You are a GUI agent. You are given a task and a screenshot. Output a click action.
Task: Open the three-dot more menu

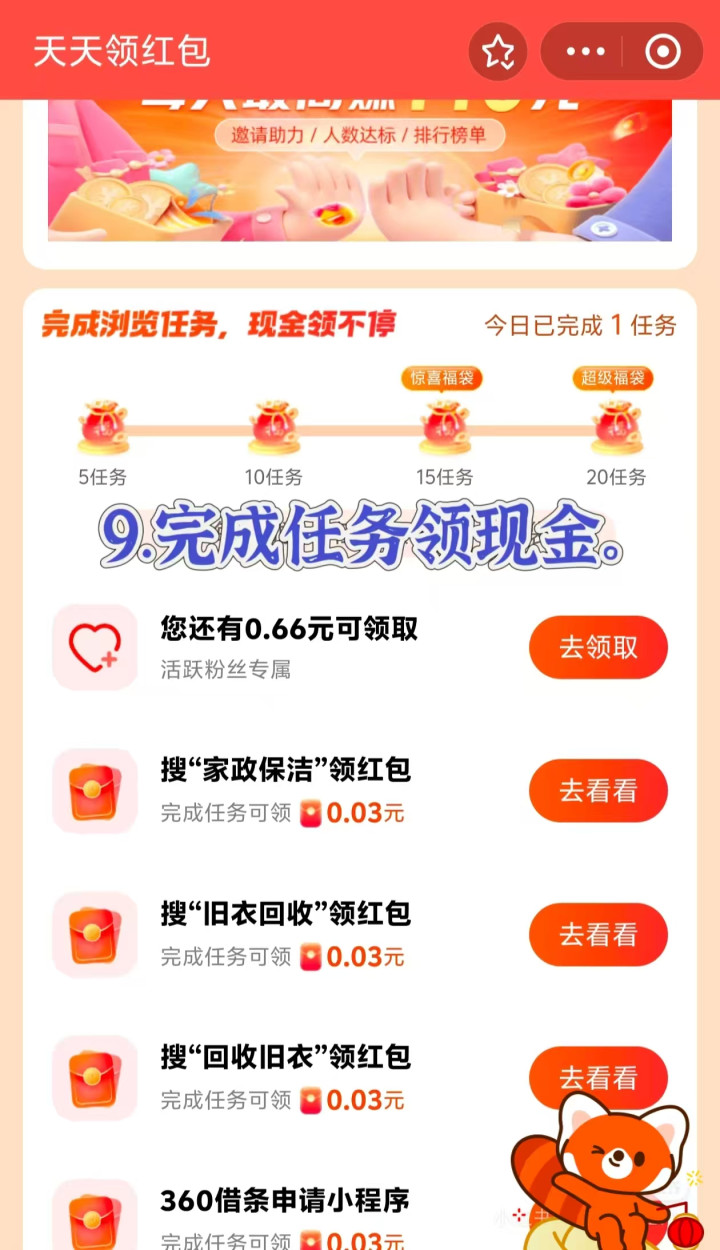click(x=585, y=51)
